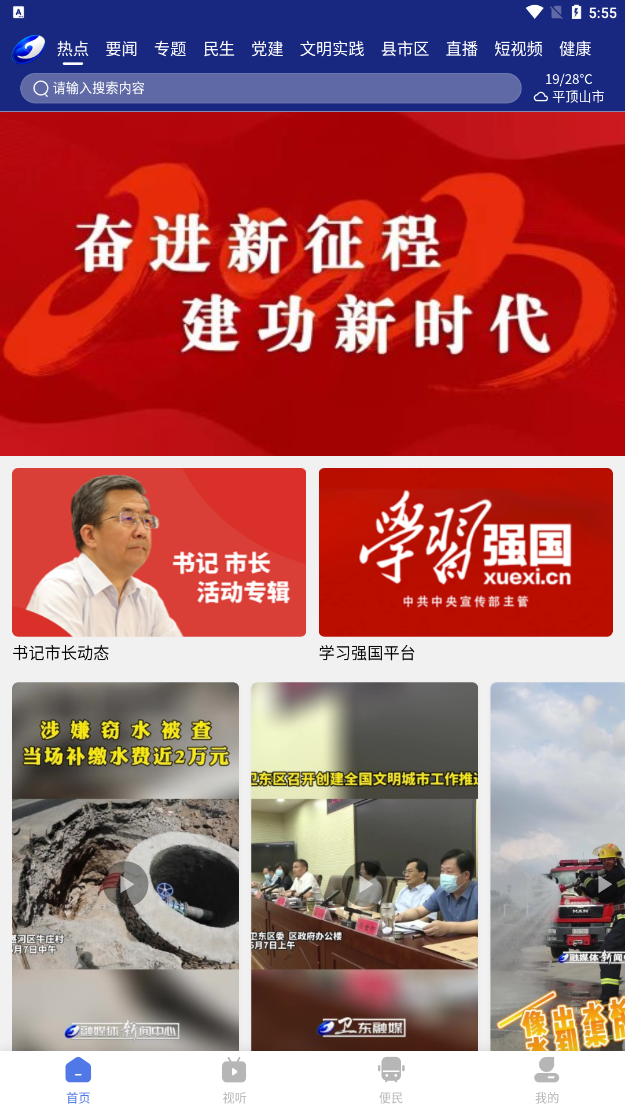Open the 书记市长动态 card
The width and height of the screenshot is (625, 1112).
pyautogui.click(x=159, y=553)
